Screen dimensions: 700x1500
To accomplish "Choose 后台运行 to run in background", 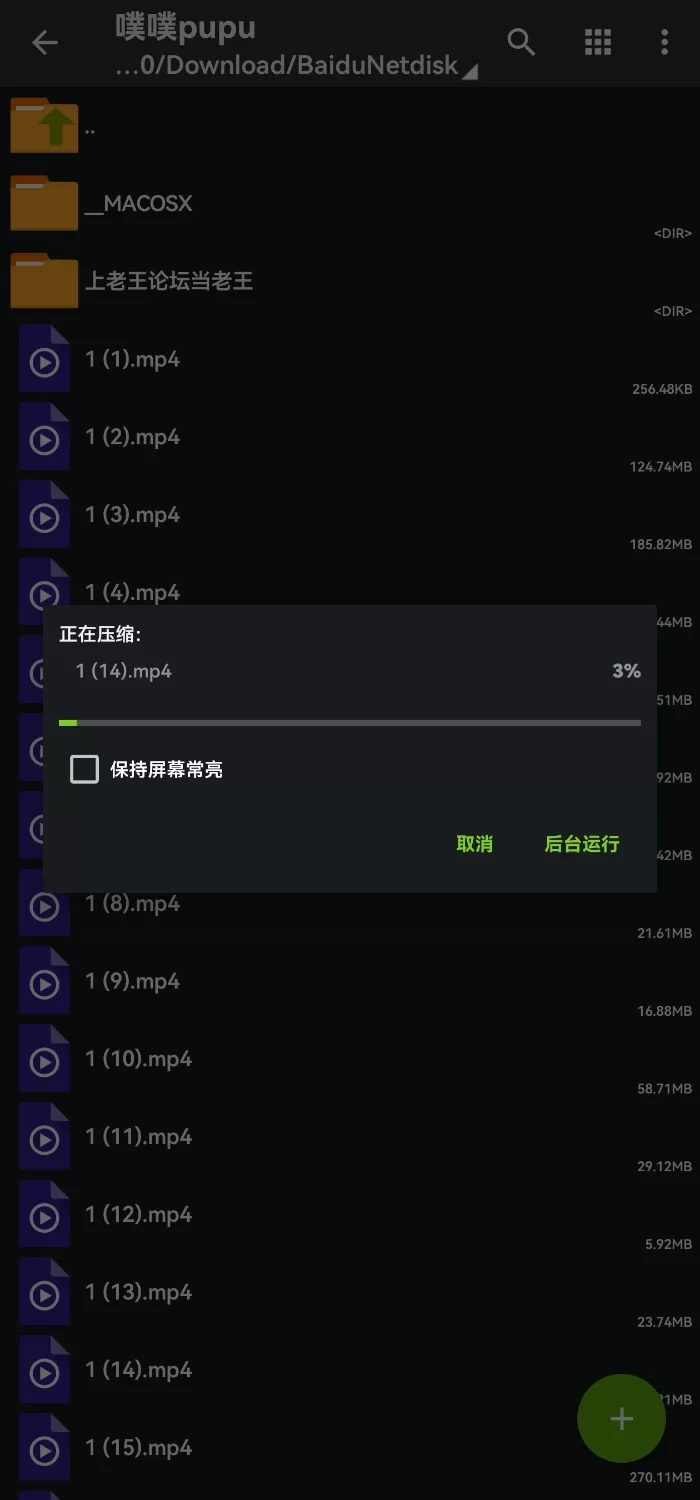I will [x=582, y=844].
